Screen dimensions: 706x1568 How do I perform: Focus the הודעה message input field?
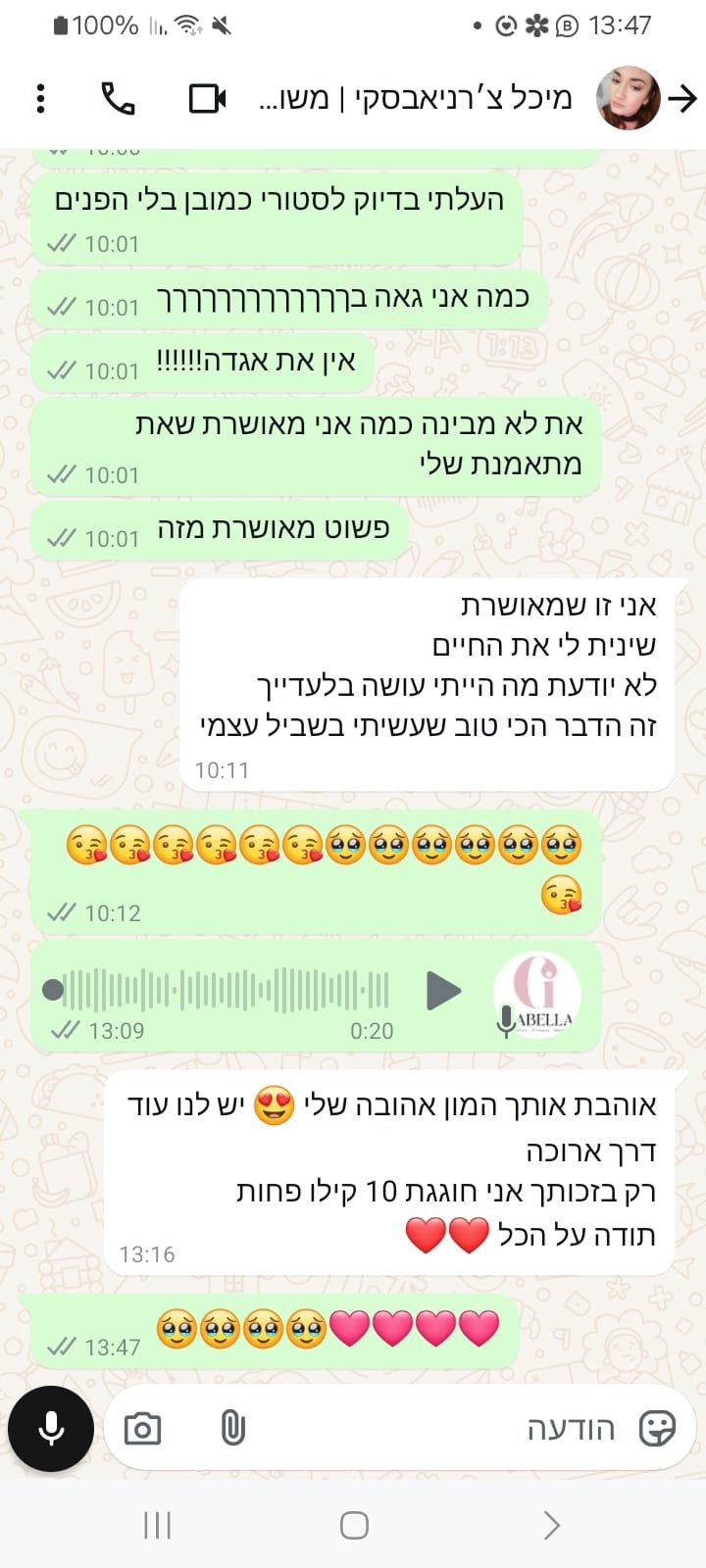[441, 1429]
